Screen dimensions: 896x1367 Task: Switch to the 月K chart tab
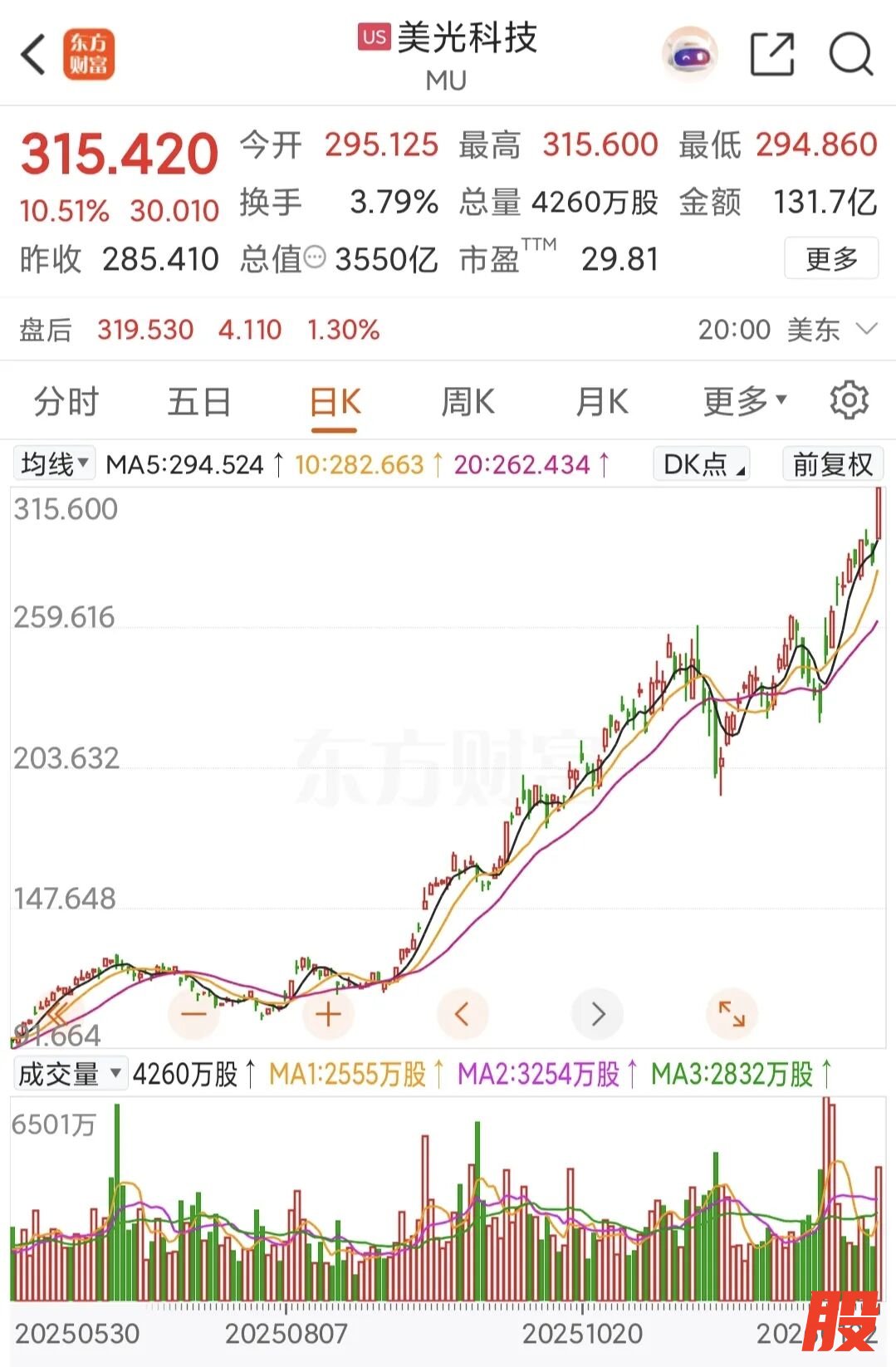point(602,403)
